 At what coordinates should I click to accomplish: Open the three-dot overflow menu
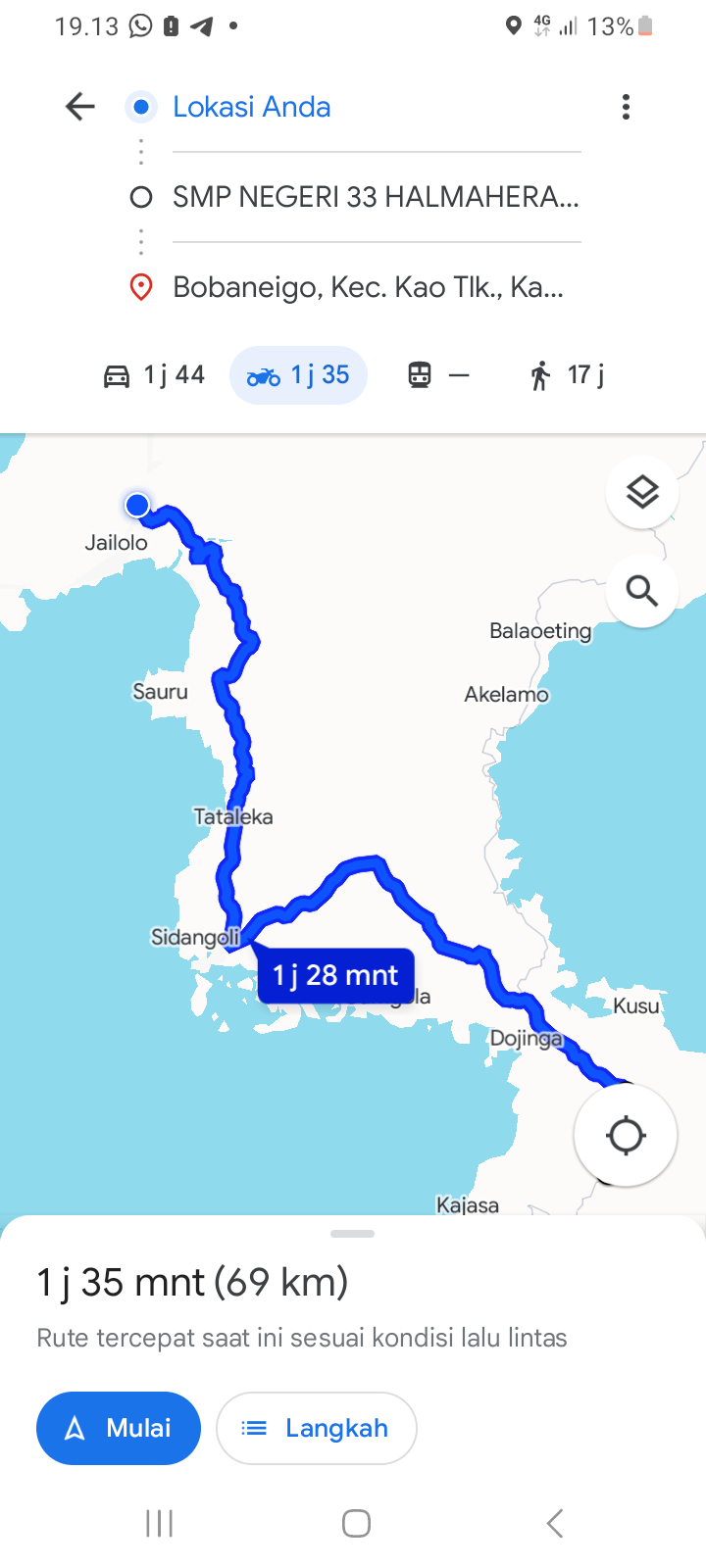[626, 107]
